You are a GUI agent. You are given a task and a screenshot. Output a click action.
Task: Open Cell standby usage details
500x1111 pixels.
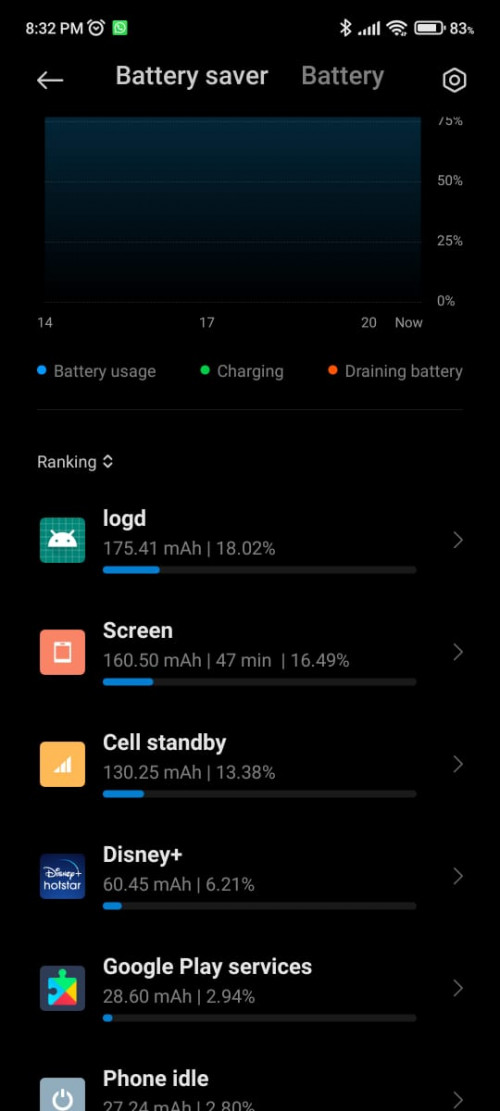[x=250, y=765]
